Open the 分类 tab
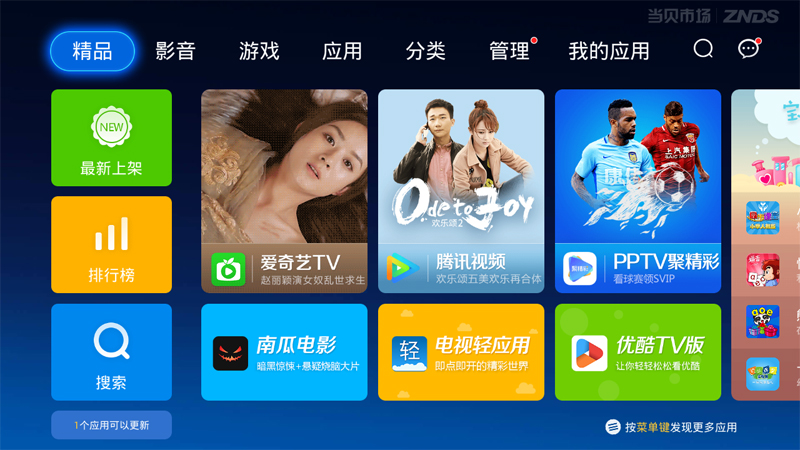800x450 pixels. click(x=425, y=51)
